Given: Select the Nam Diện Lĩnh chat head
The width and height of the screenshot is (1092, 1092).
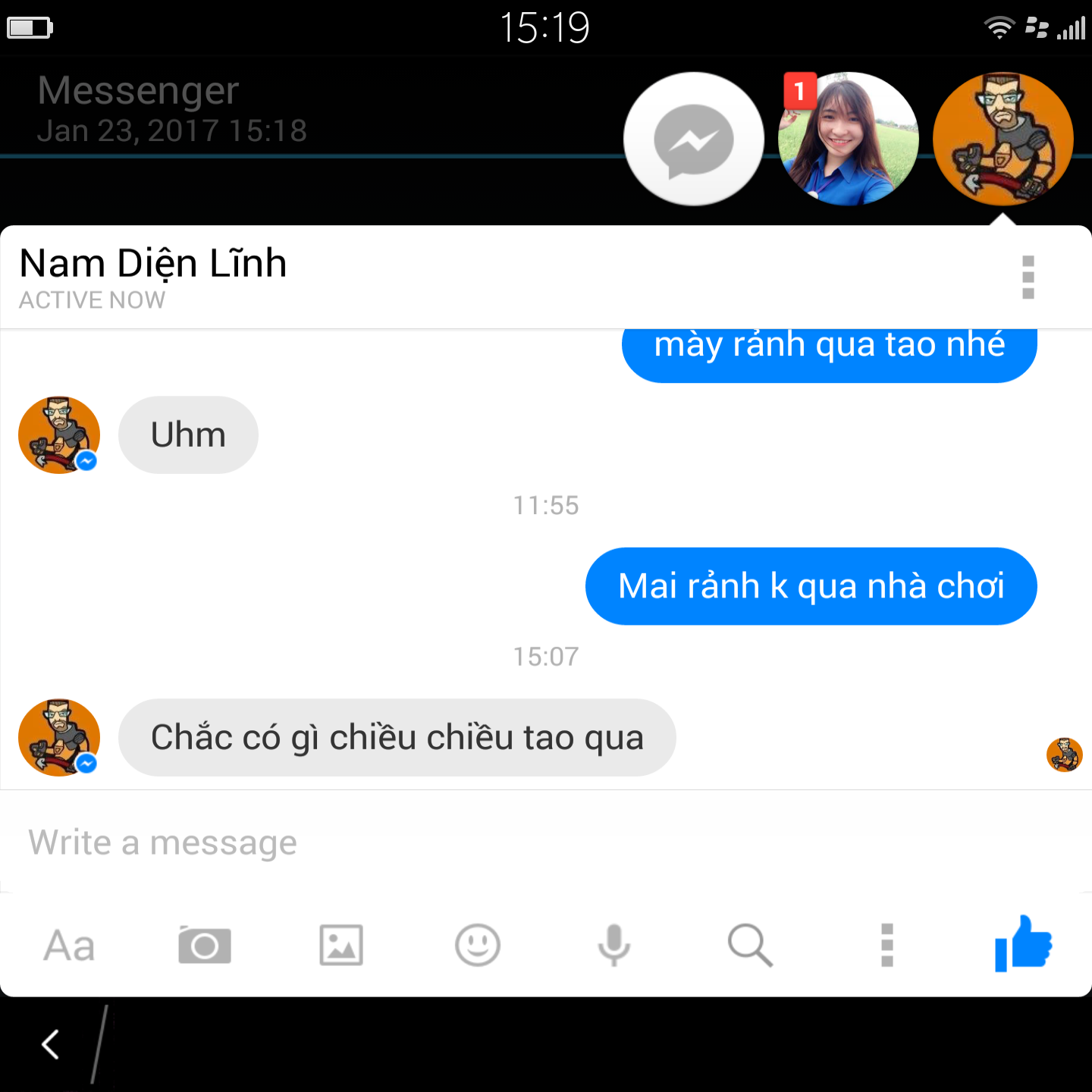Looking at the screenshot, I should [1003, 139].
